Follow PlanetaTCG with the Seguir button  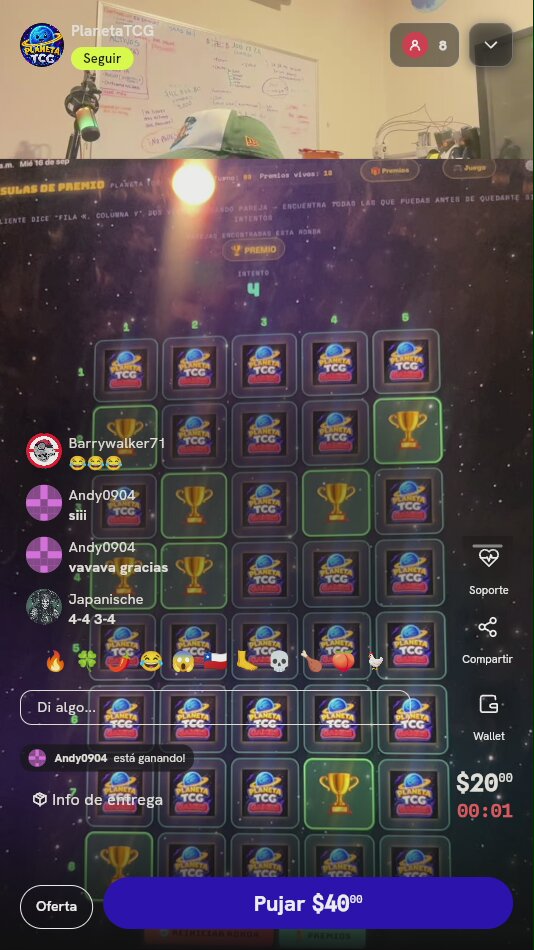click(102, 59)
